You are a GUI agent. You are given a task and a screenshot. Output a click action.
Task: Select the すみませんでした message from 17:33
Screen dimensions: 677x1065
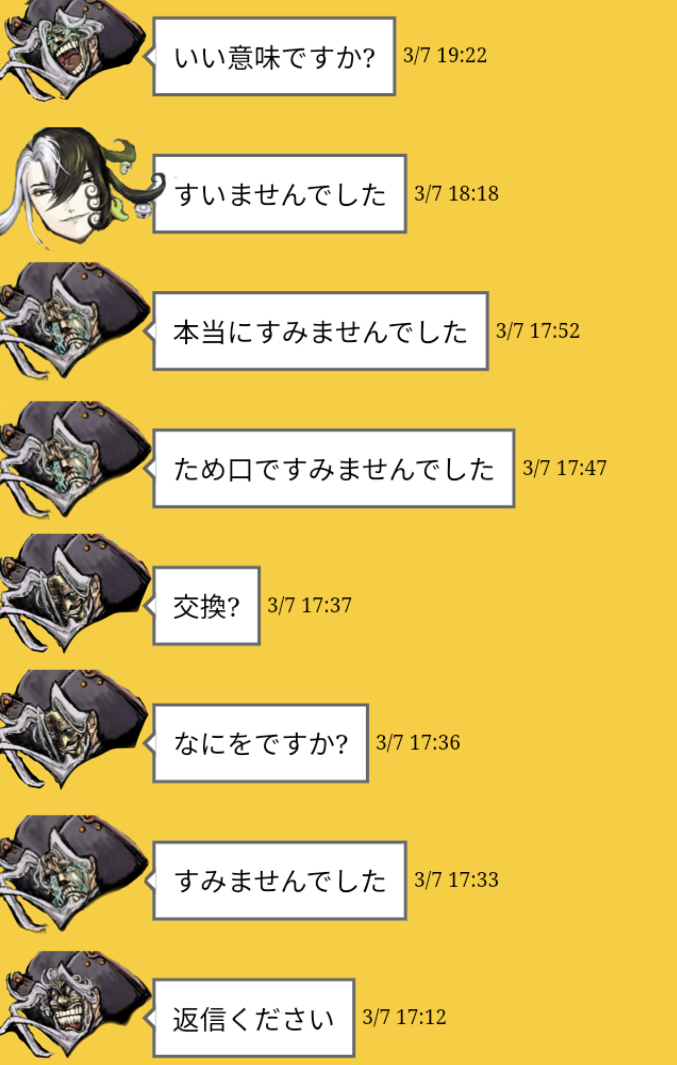click(279, 880)
